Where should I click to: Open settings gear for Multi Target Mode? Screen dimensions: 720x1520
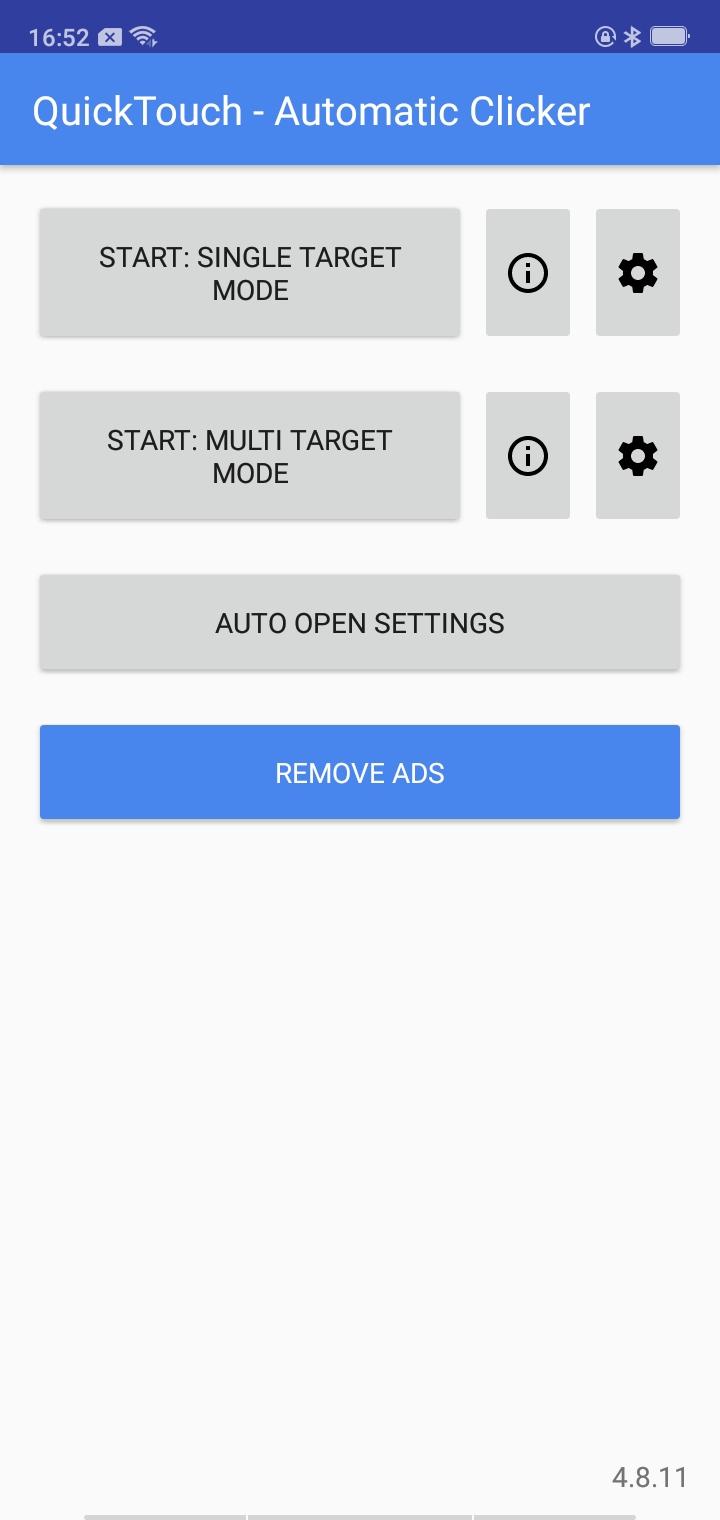tap(637, 455)
